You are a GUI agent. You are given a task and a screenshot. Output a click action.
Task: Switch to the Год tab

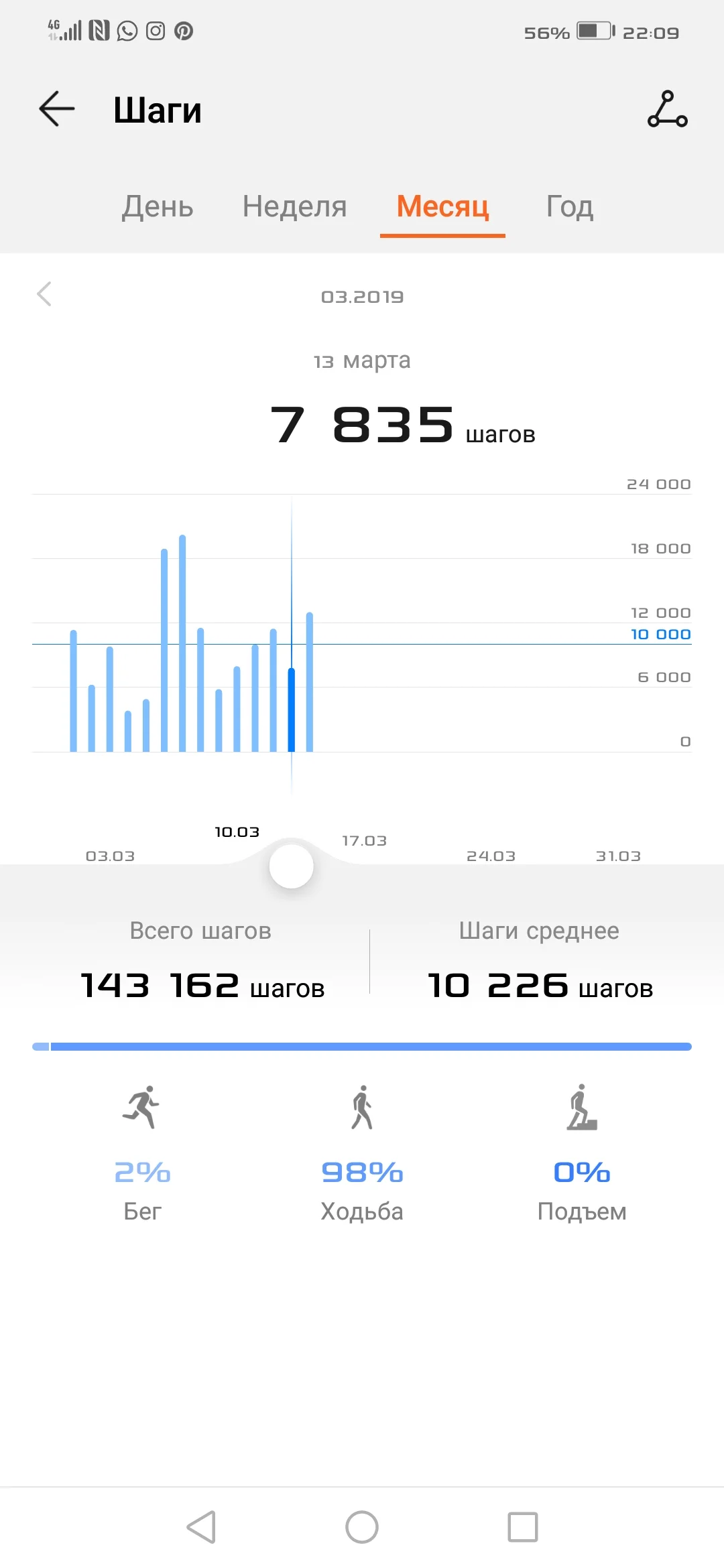click(x=569, y=207)
